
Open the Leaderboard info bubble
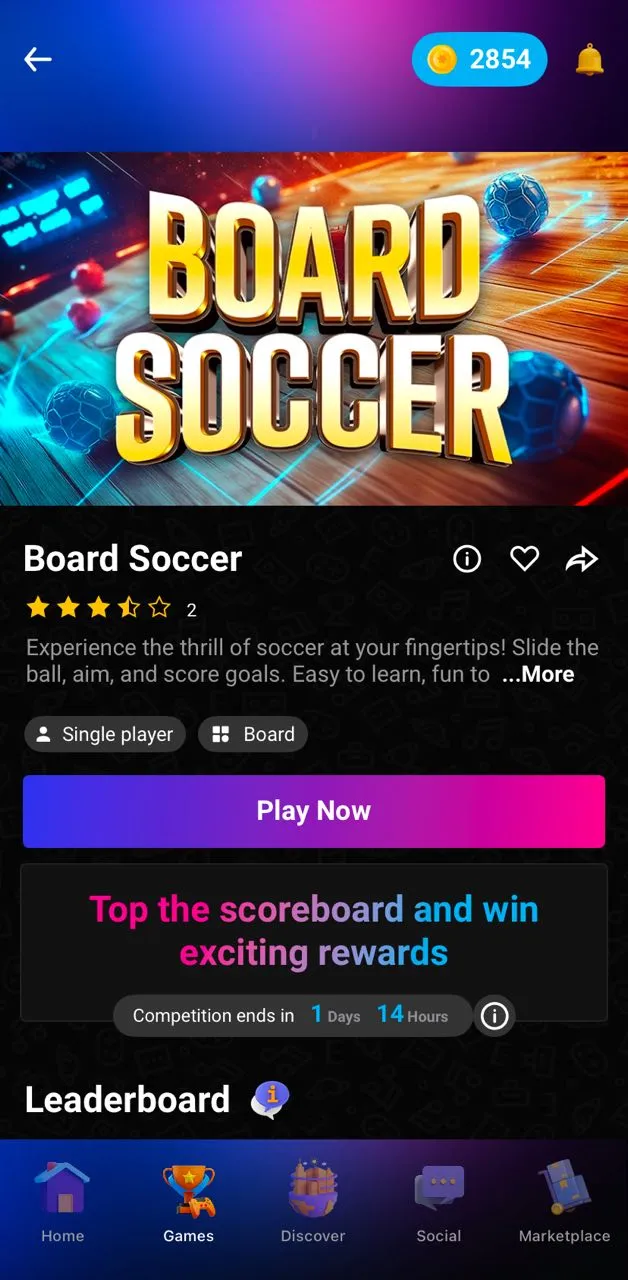click(270, 1099)
